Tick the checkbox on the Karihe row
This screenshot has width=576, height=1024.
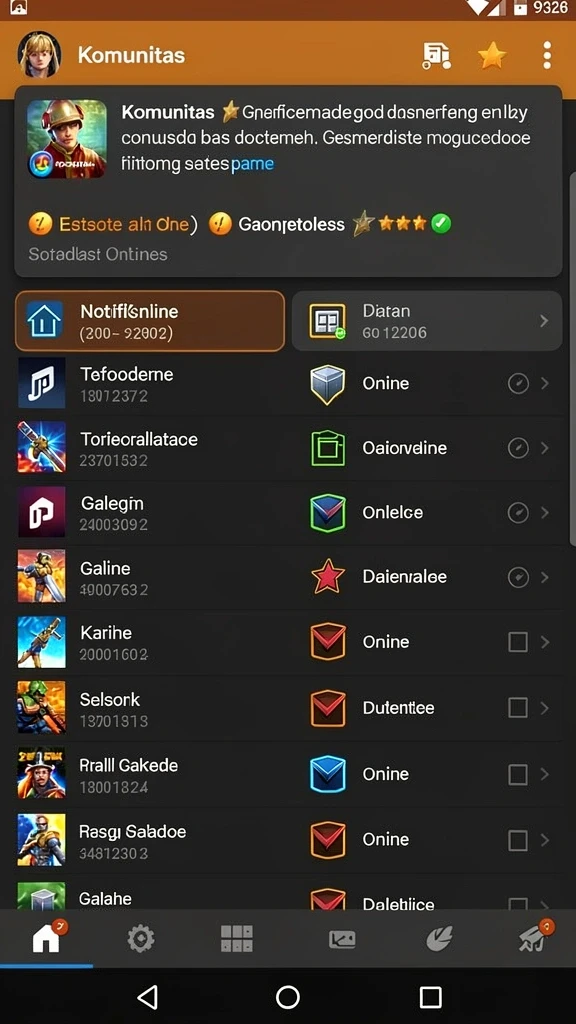[518, 643]
